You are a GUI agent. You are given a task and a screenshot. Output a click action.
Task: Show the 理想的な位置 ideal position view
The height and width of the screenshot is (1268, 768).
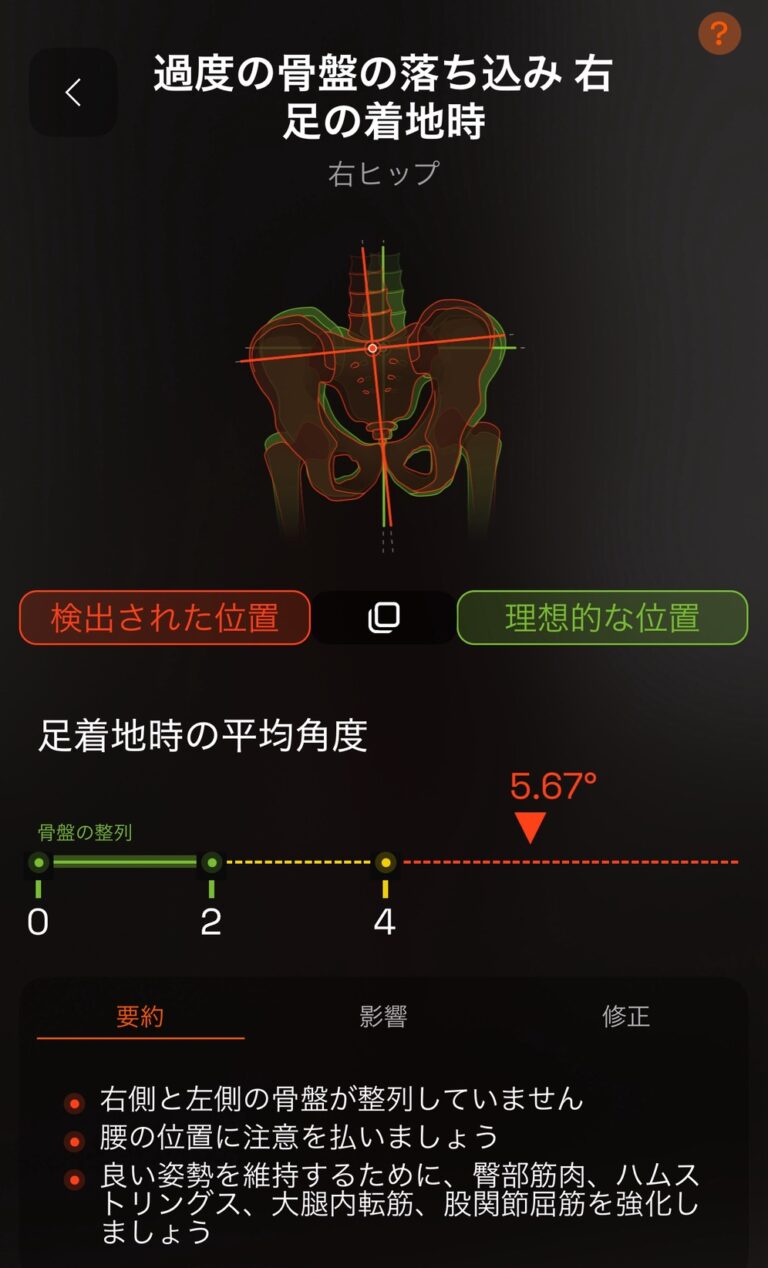(602, 618)
